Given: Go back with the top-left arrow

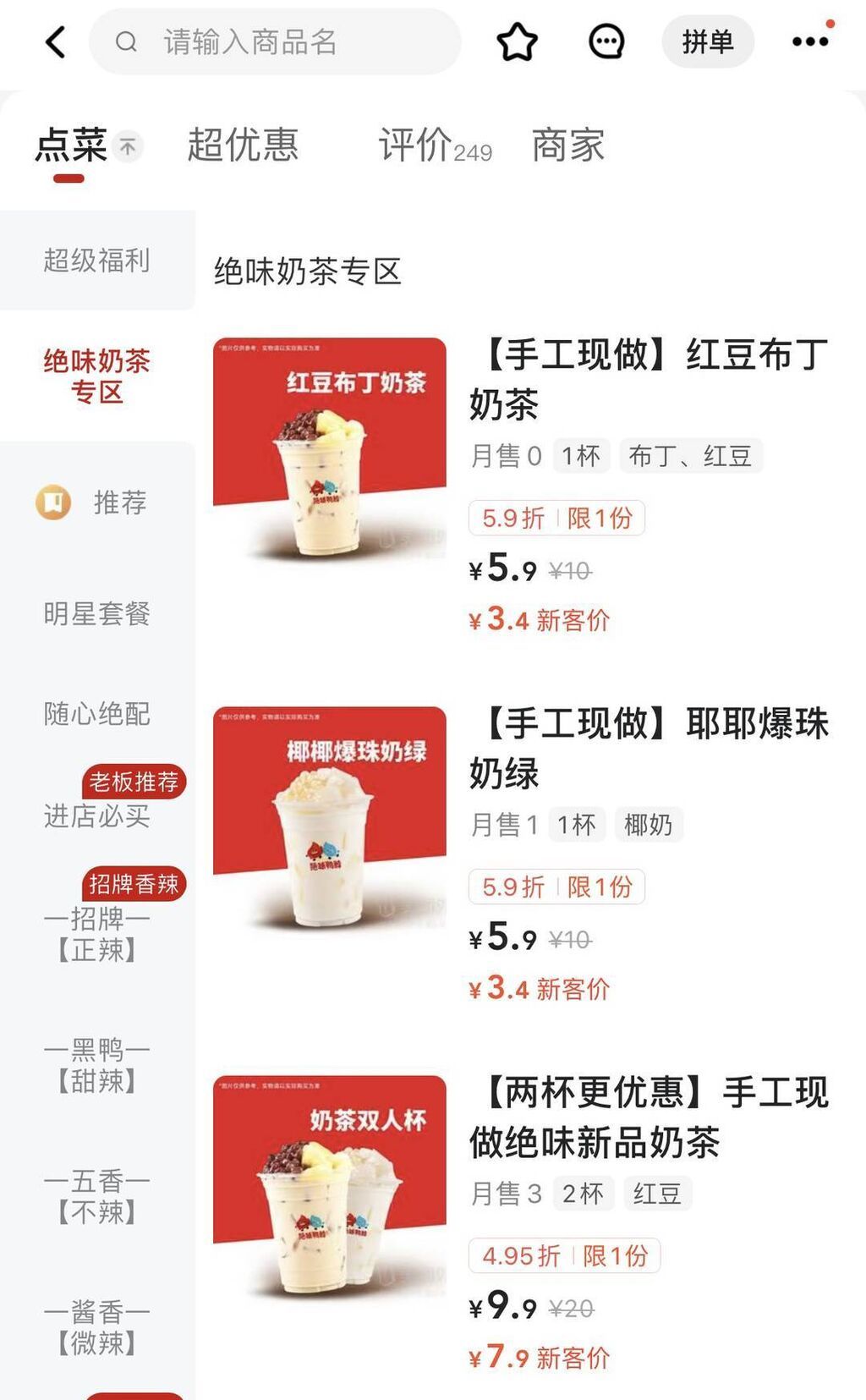Looking at the screenshot, I should tap(56, 41).
